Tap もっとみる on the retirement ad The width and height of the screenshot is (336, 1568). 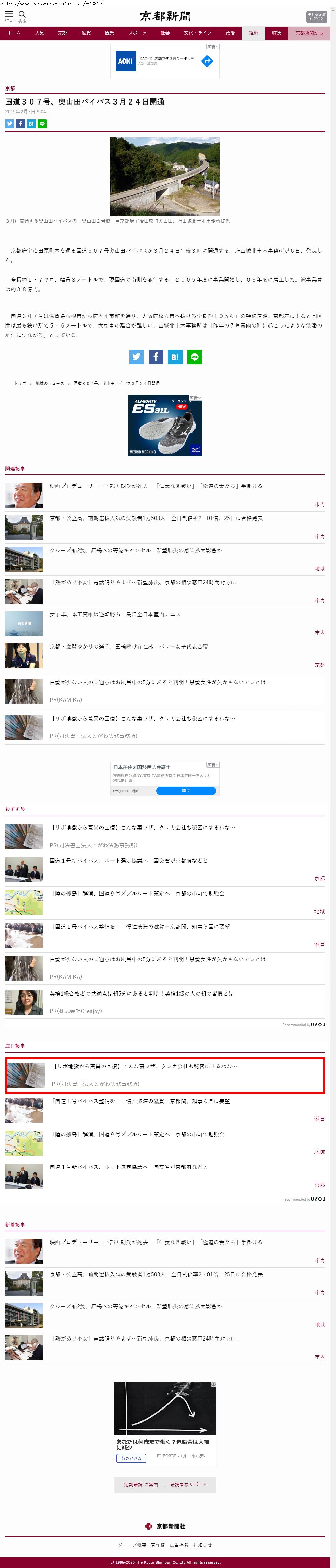(x=131, y=1458)
